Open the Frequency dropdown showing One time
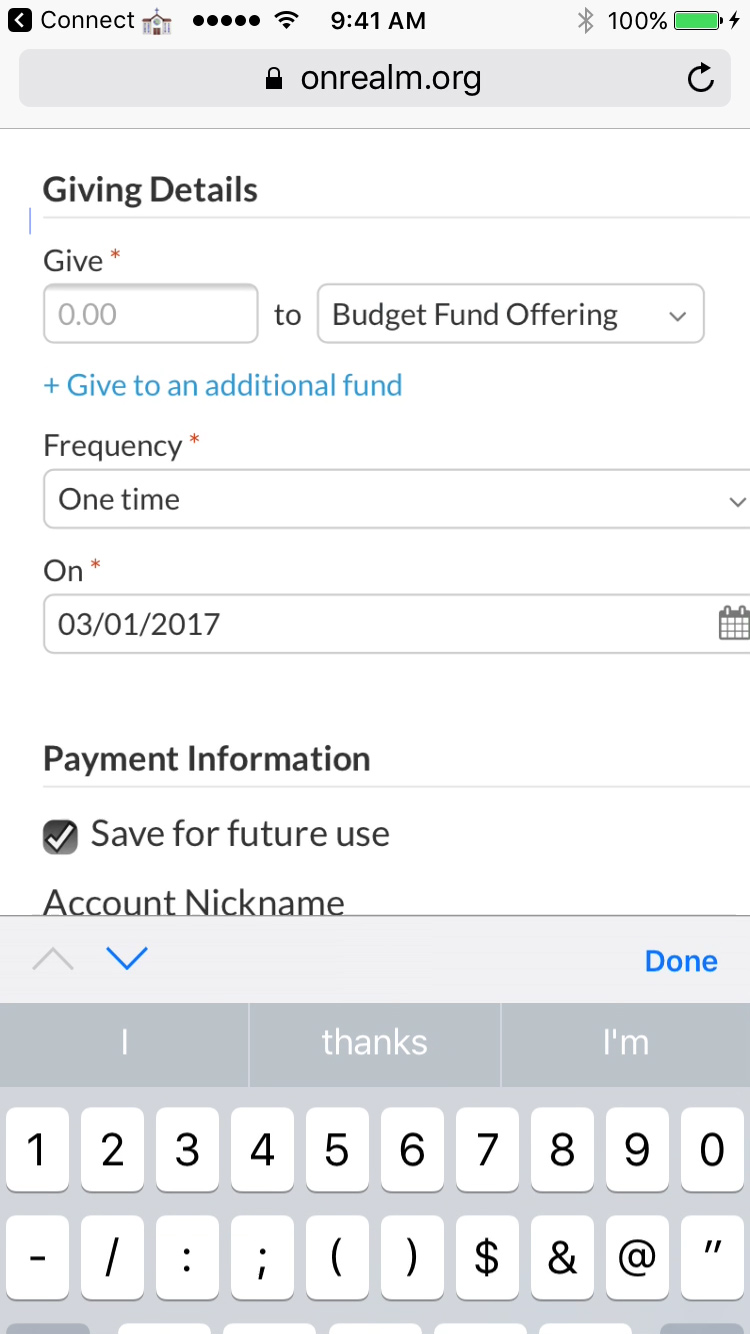 coord(395,499)
